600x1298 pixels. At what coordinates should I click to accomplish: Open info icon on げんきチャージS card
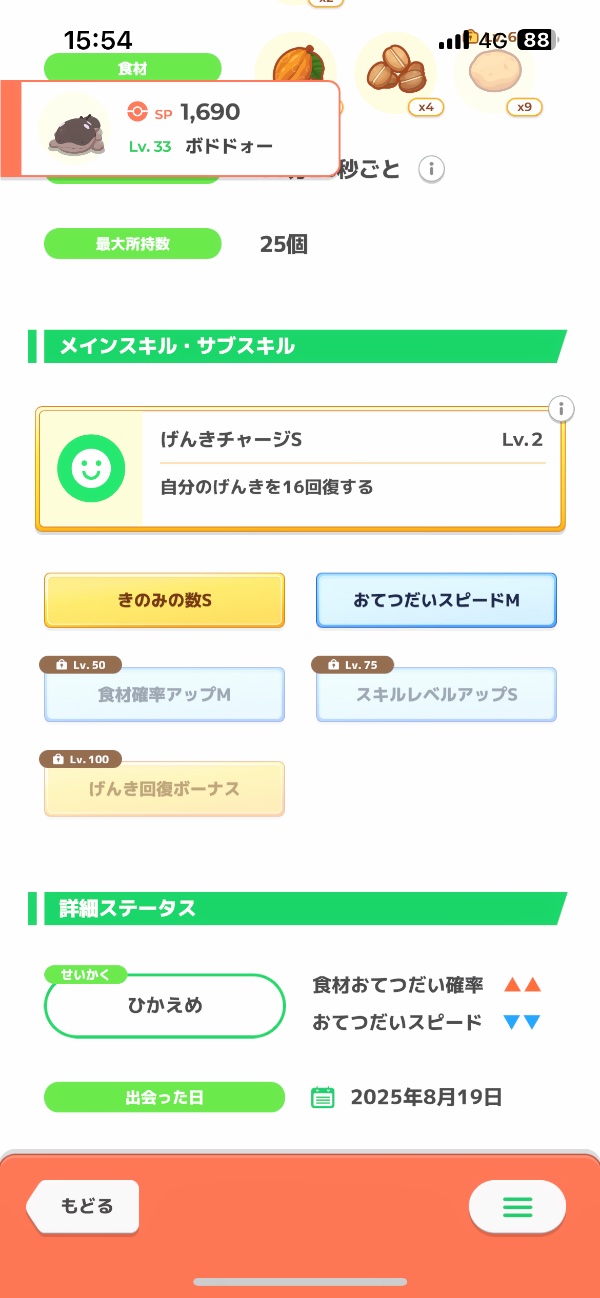coord(561,408)
